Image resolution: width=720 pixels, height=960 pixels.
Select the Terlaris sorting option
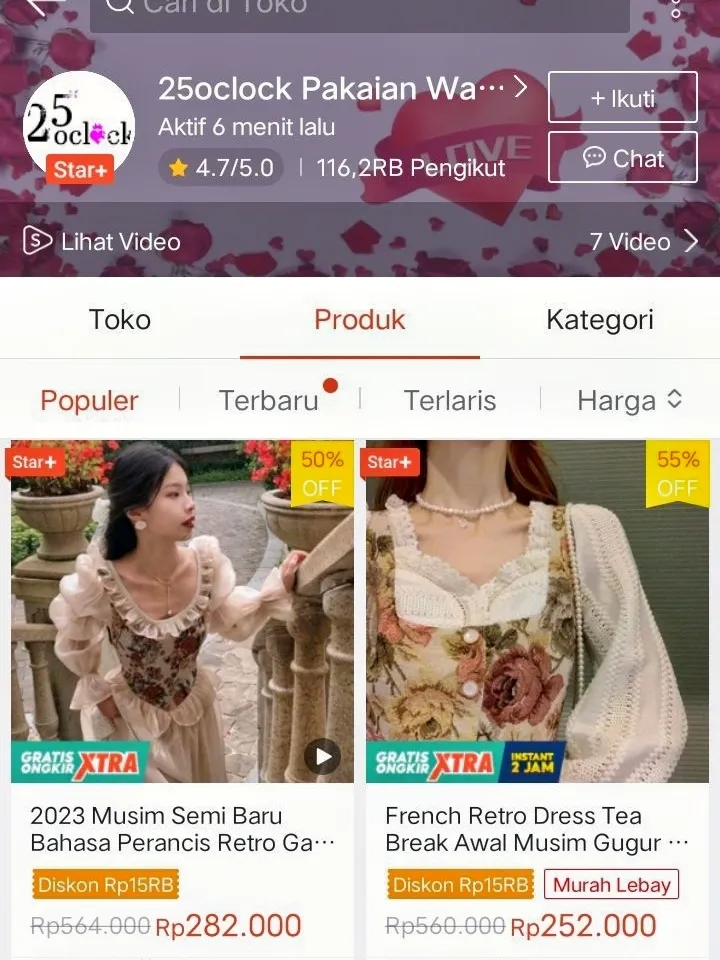pos(450,400)
